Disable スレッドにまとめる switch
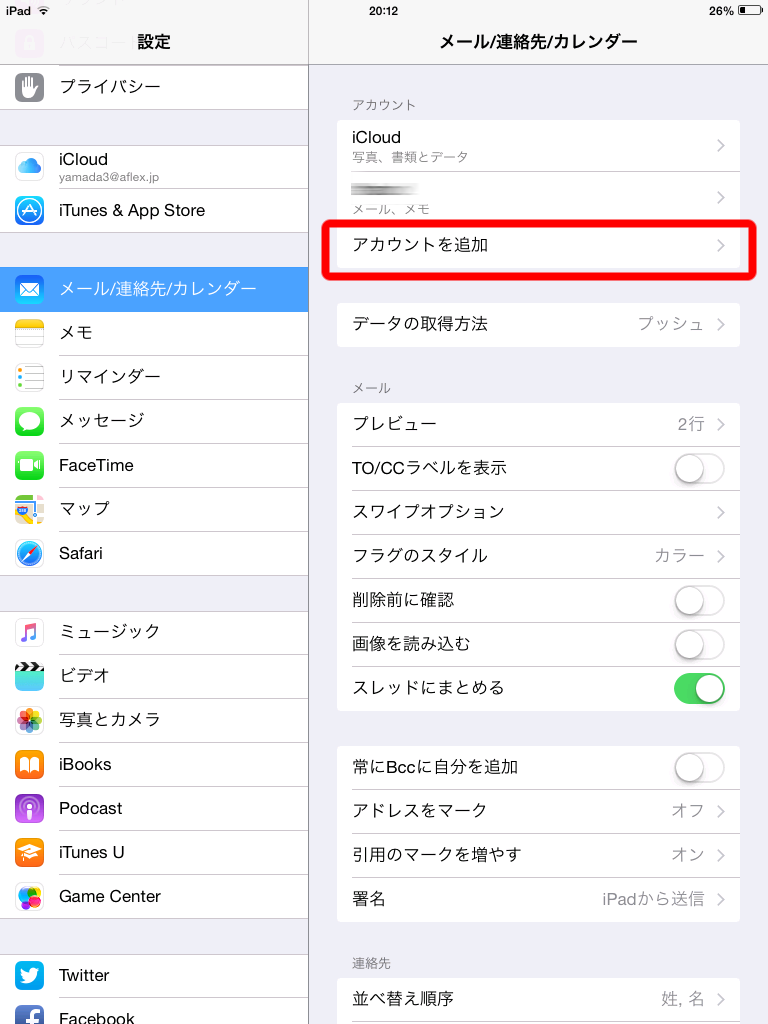The image size is (768, 1024). (x=699, y=688)
